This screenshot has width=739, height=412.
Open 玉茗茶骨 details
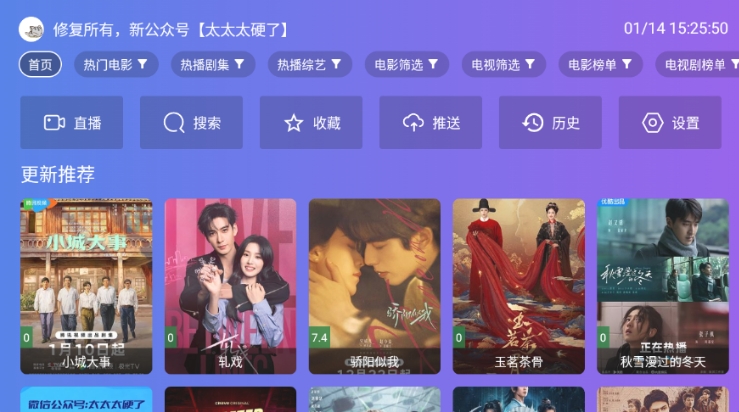tap(518, 285)
